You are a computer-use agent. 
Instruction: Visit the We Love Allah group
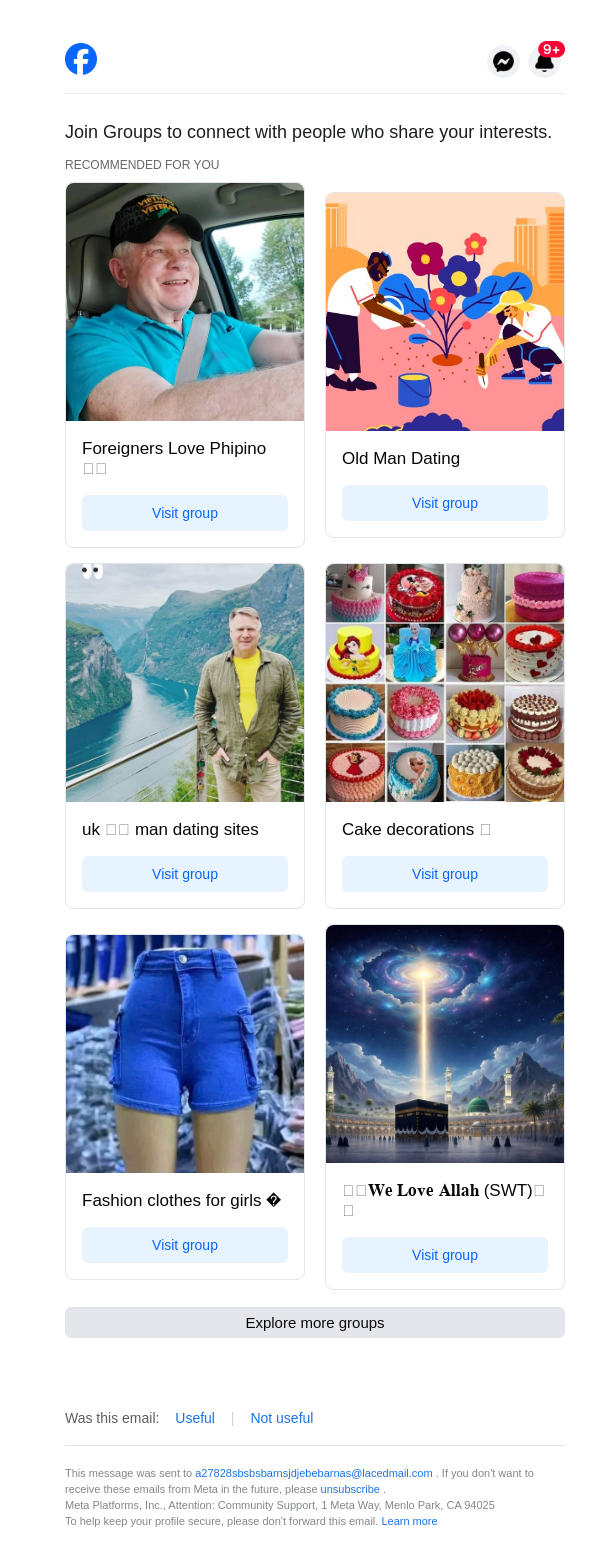coord(445,1255)
